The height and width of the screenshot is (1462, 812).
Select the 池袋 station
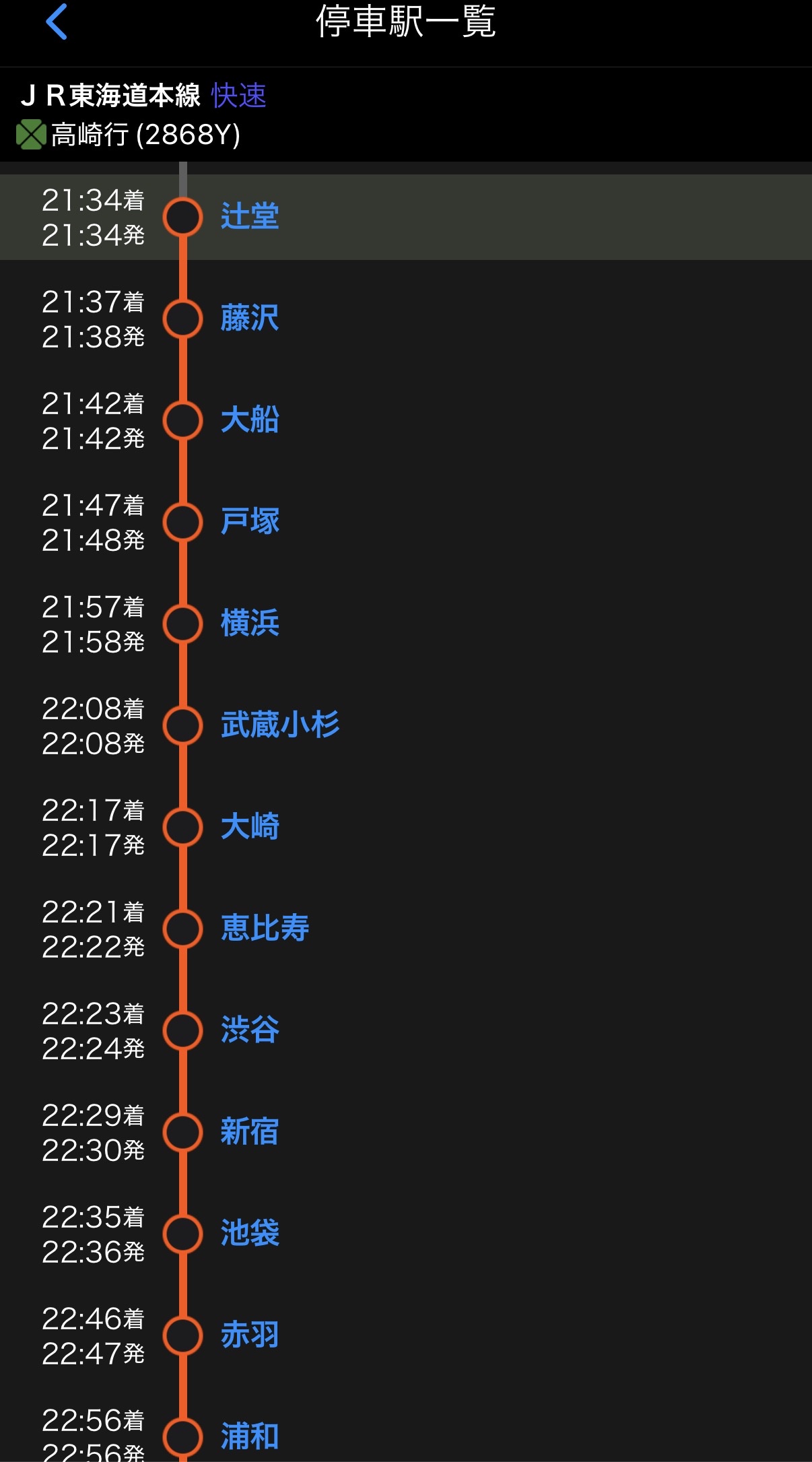[x=250, y=1234]
